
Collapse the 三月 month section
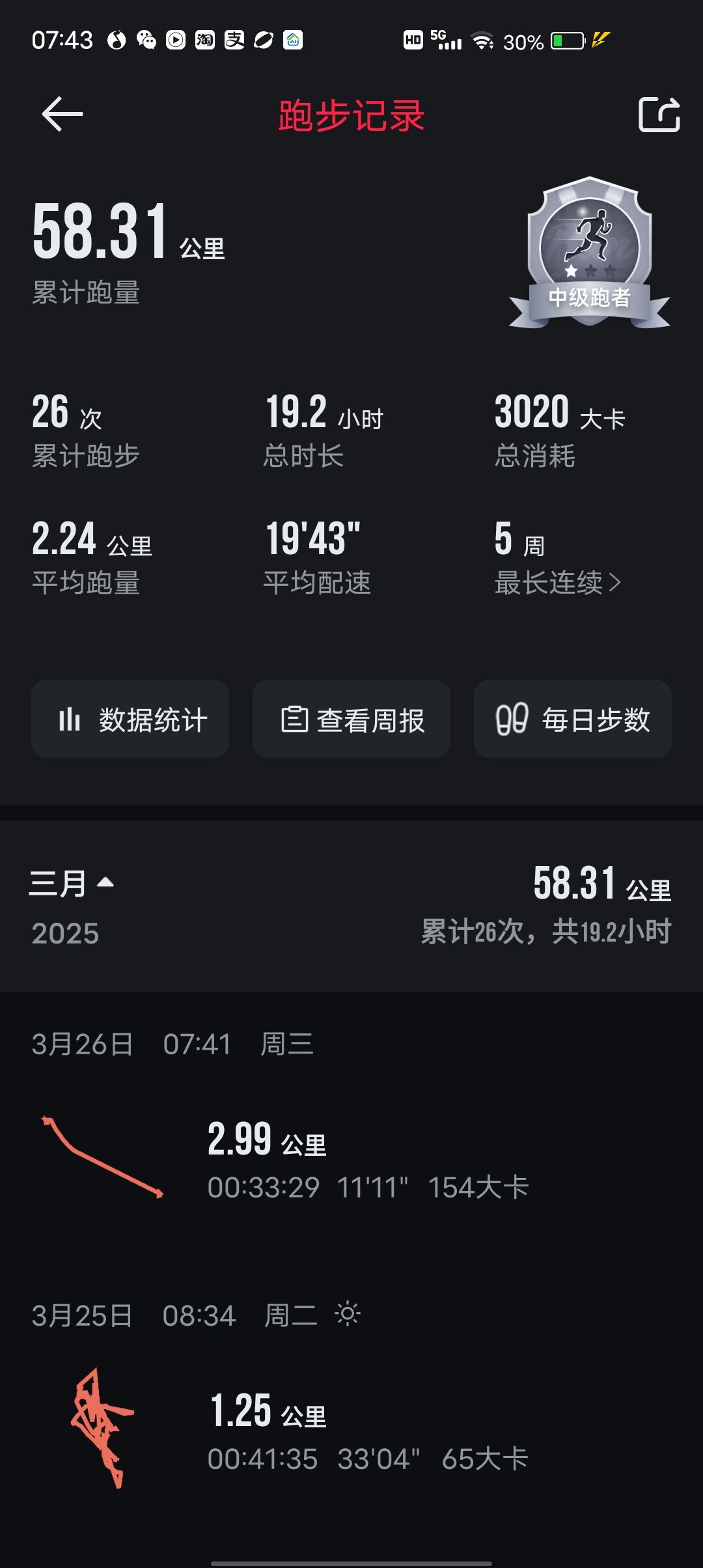pyautogui.click(x=72, y=884)
